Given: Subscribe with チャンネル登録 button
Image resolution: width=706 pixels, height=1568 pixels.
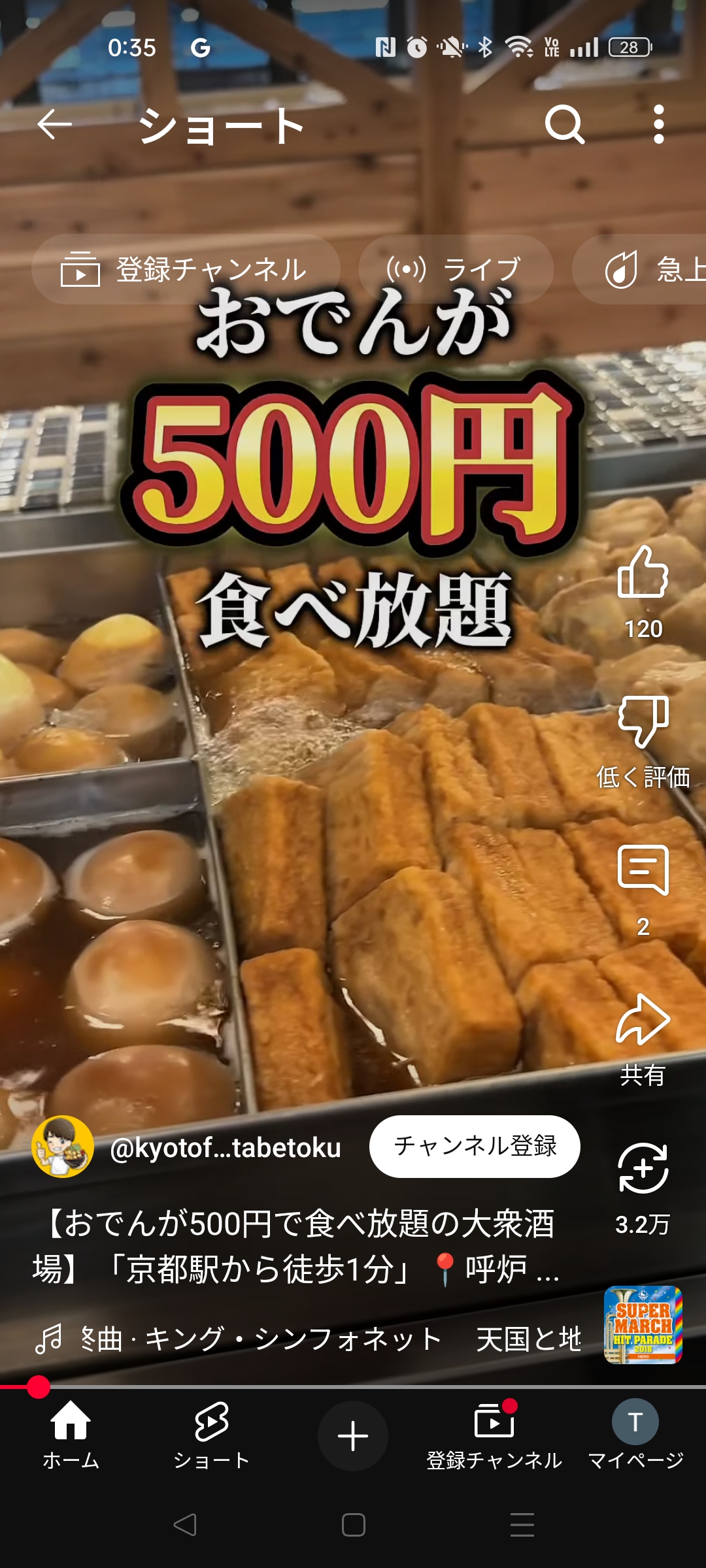Looking at the screenshot, I should coord(475,1146).
